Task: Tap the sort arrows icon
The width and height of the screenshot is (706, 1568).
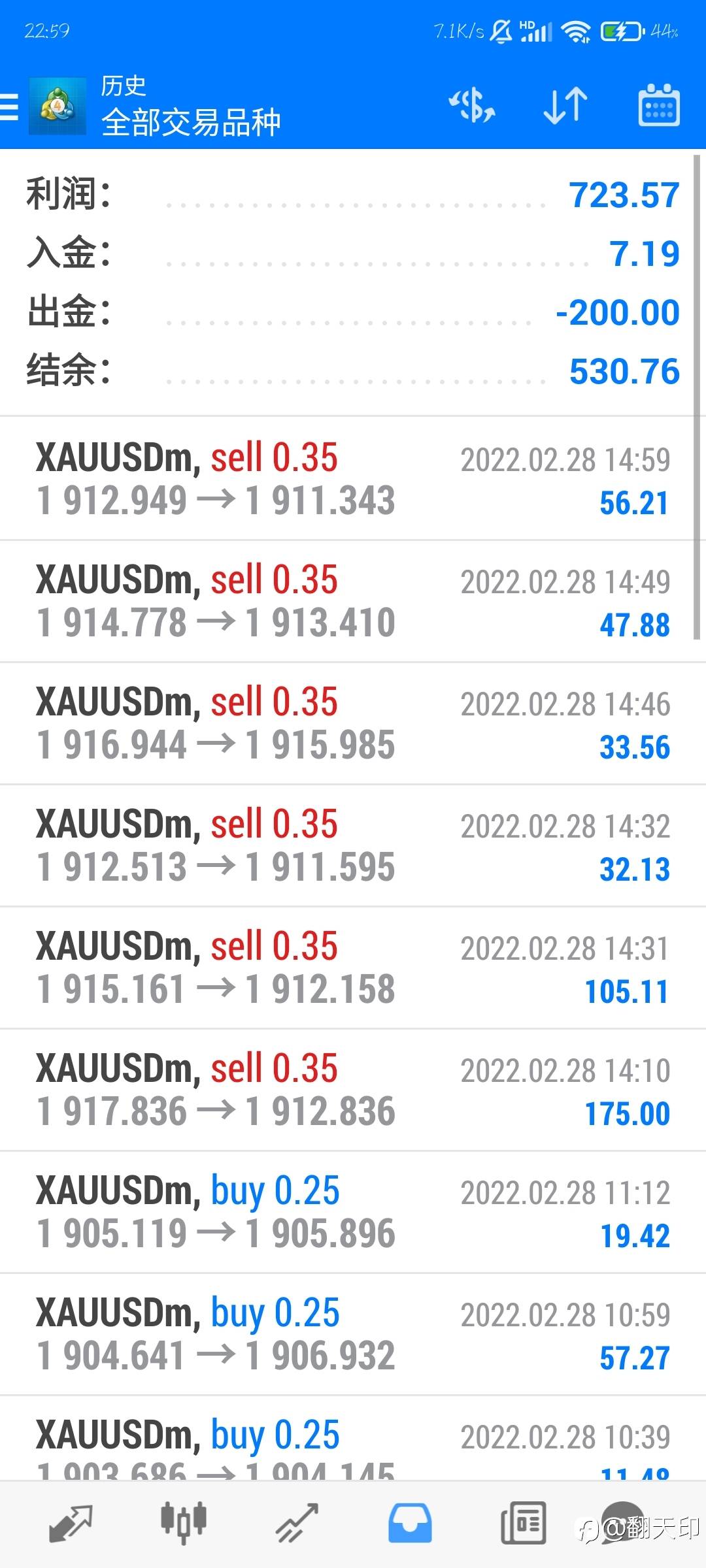Action: coord(565,106)
